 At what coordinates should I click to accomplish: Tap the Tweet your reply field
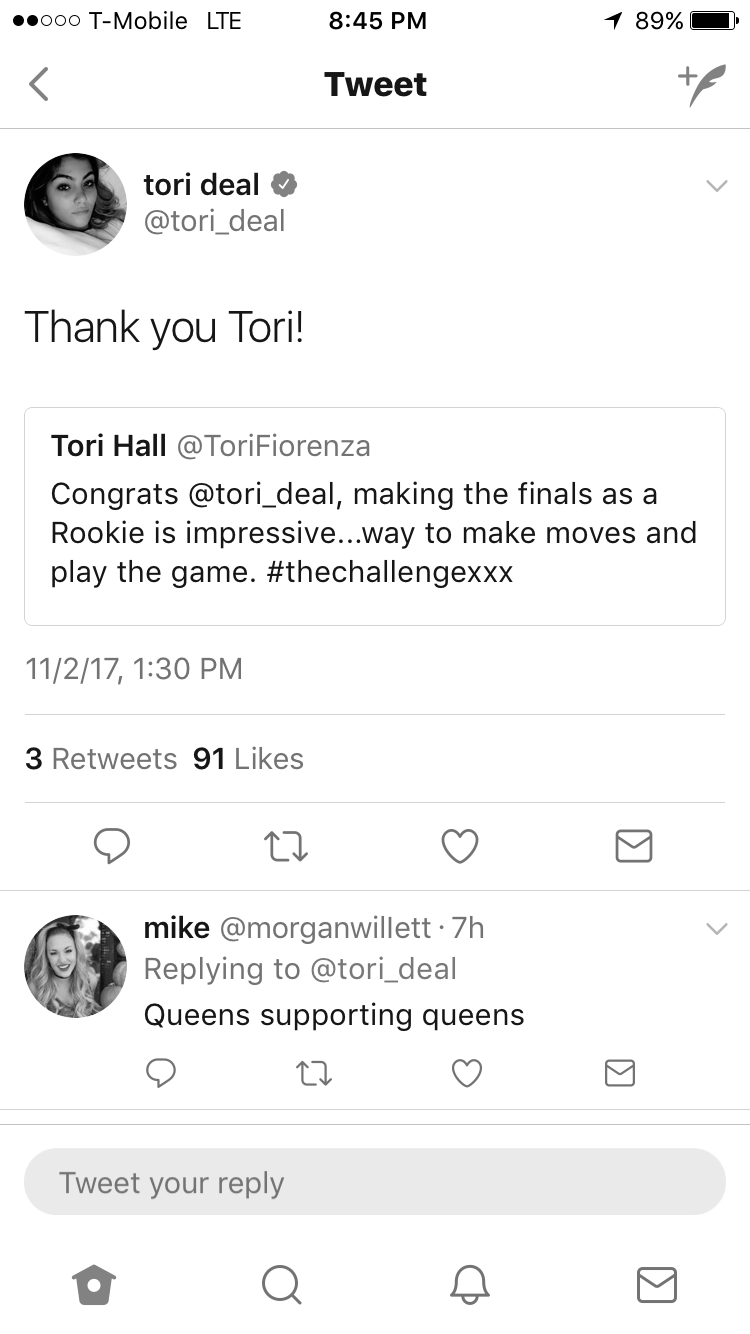point(375,1182)
